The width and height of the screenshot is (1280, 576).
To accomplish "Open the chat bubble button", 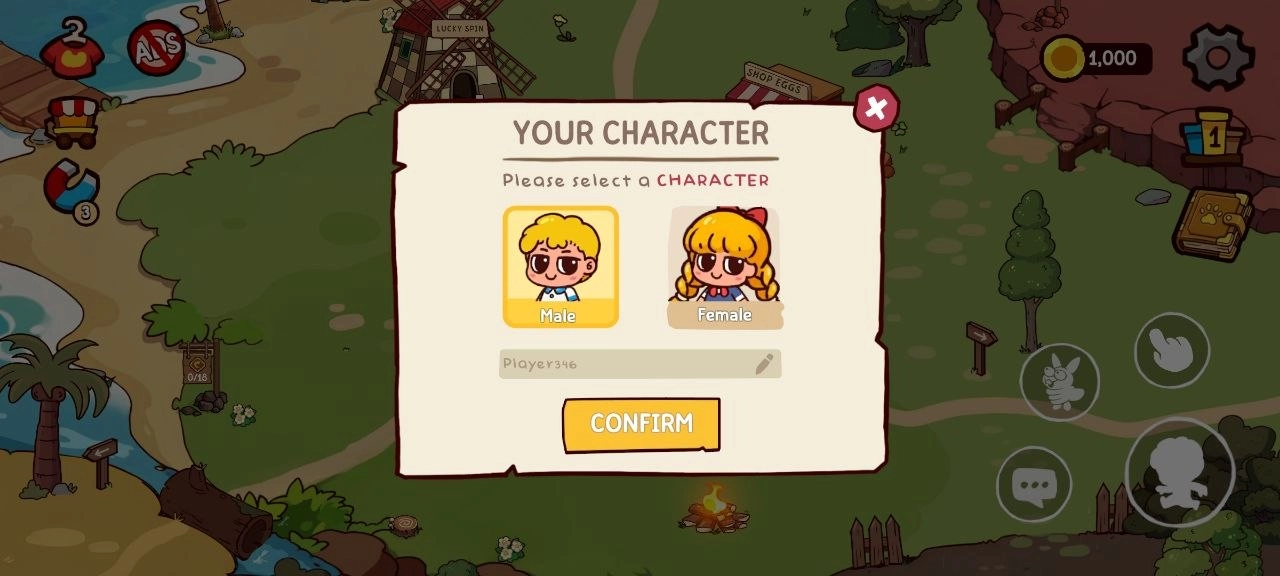I will [x=1034, y=485].
